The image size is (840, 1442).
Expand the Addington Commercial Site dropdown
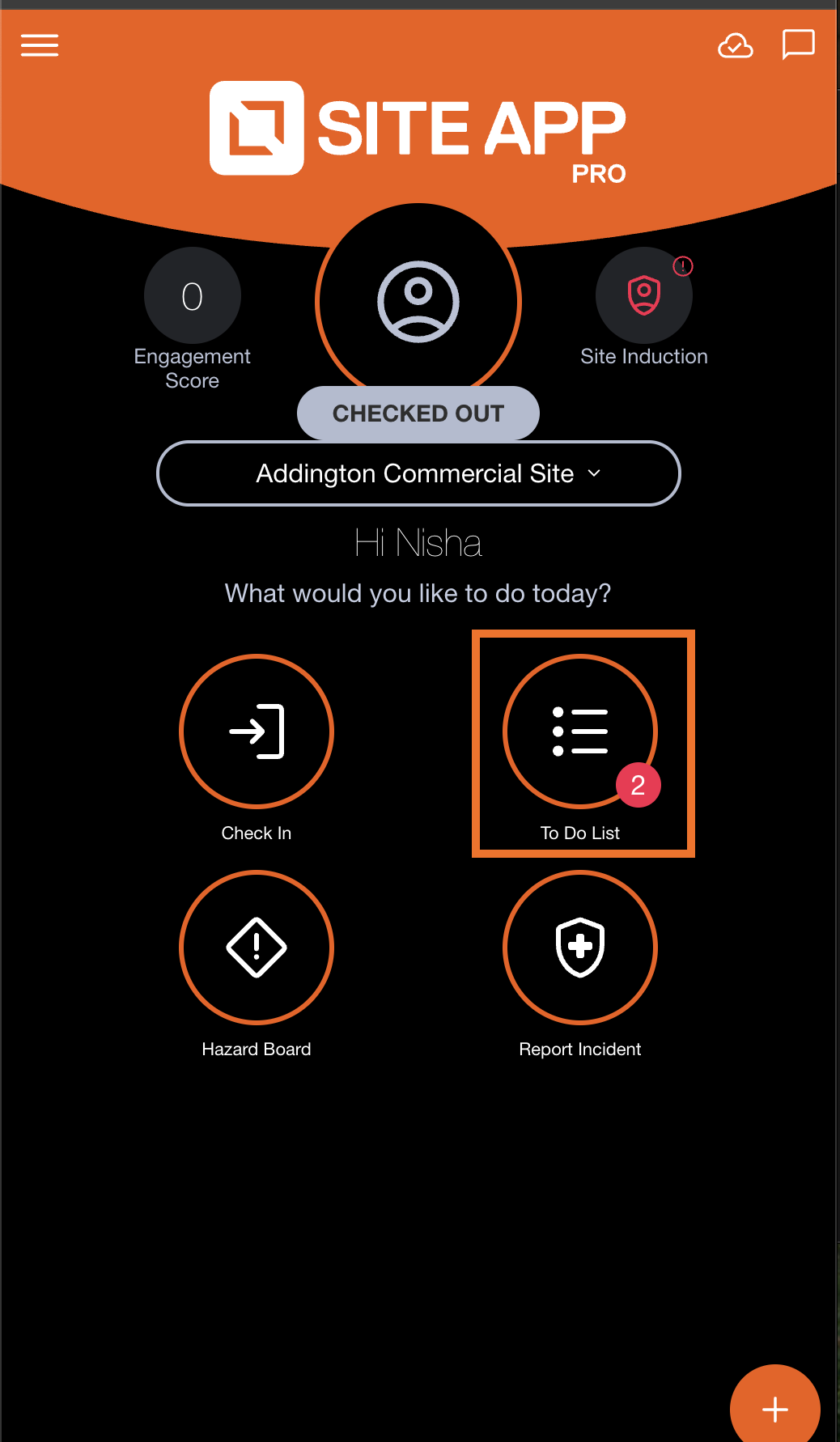(x=418, y=473)
